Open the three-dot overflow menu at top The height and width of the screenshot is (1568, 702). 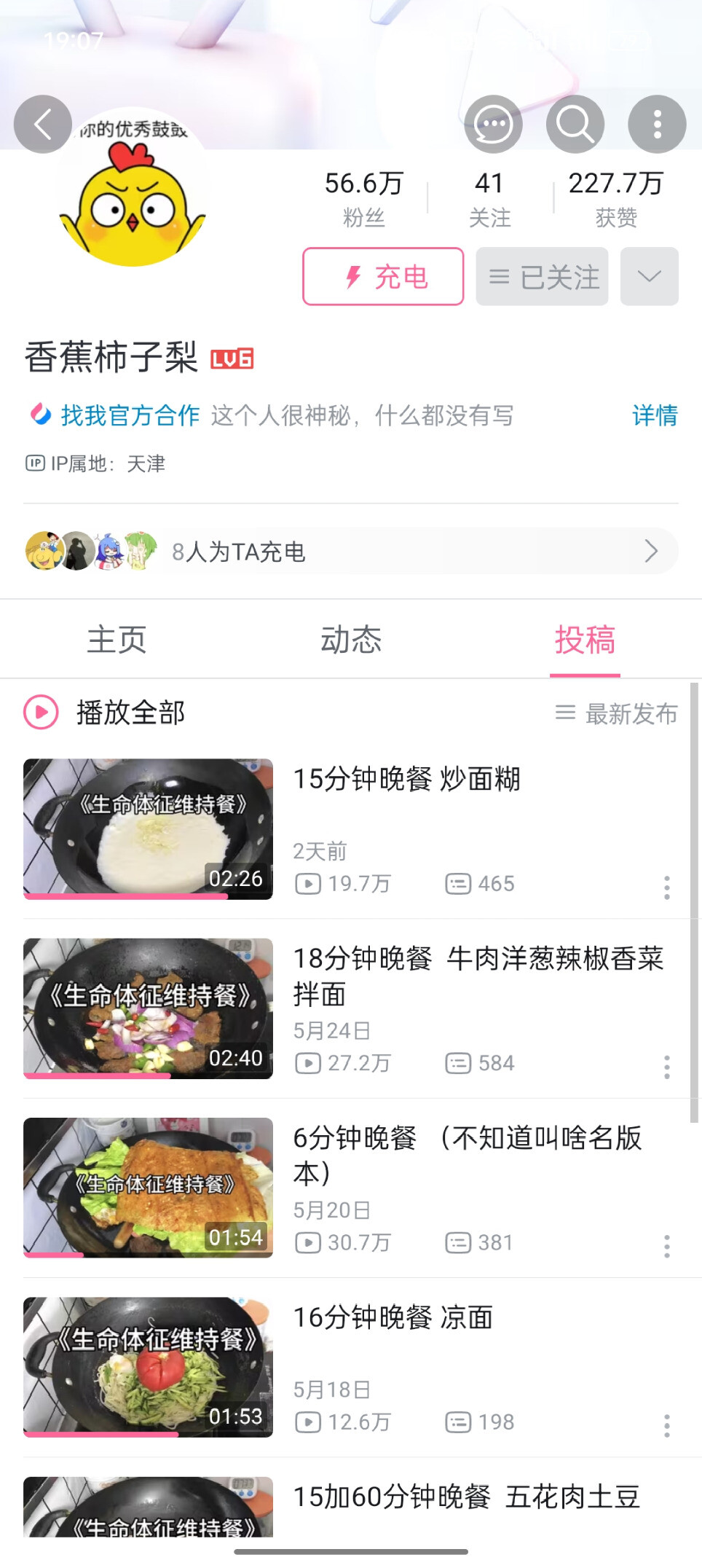(x=657, y=124)
